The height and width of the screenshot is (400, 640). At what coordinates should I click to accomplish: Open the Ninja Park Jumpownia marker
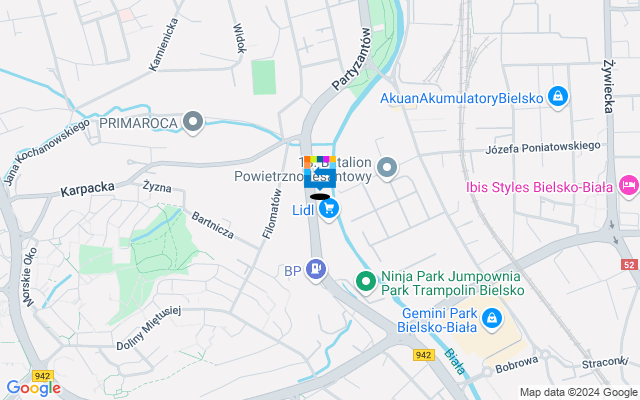pyautogui.click(x=366, y=283)
